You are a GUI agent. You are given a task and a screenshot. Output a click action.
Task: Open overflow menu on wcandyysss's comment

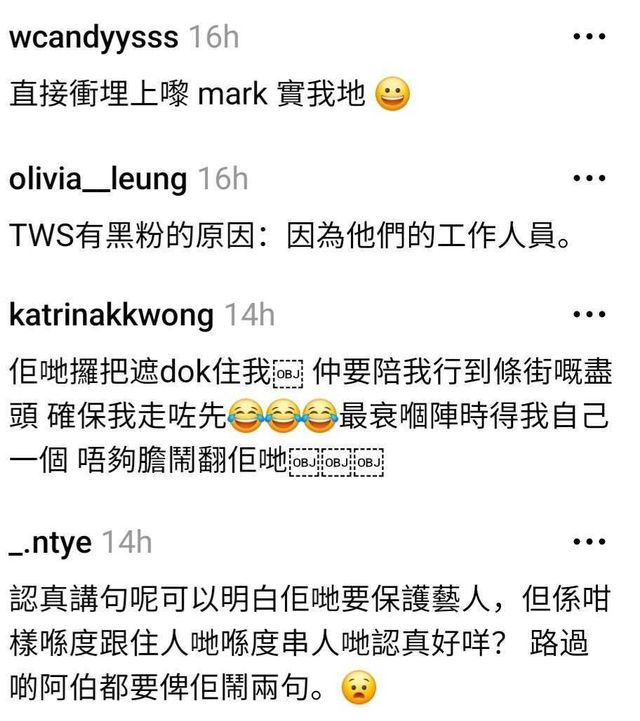point(590,38)
